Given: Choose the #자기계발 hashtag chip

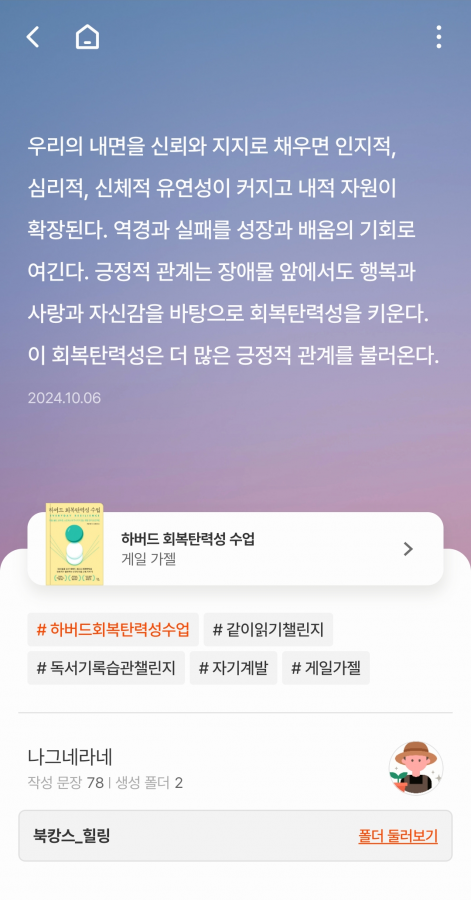Looking at the screenshot, I should [233, 668].
